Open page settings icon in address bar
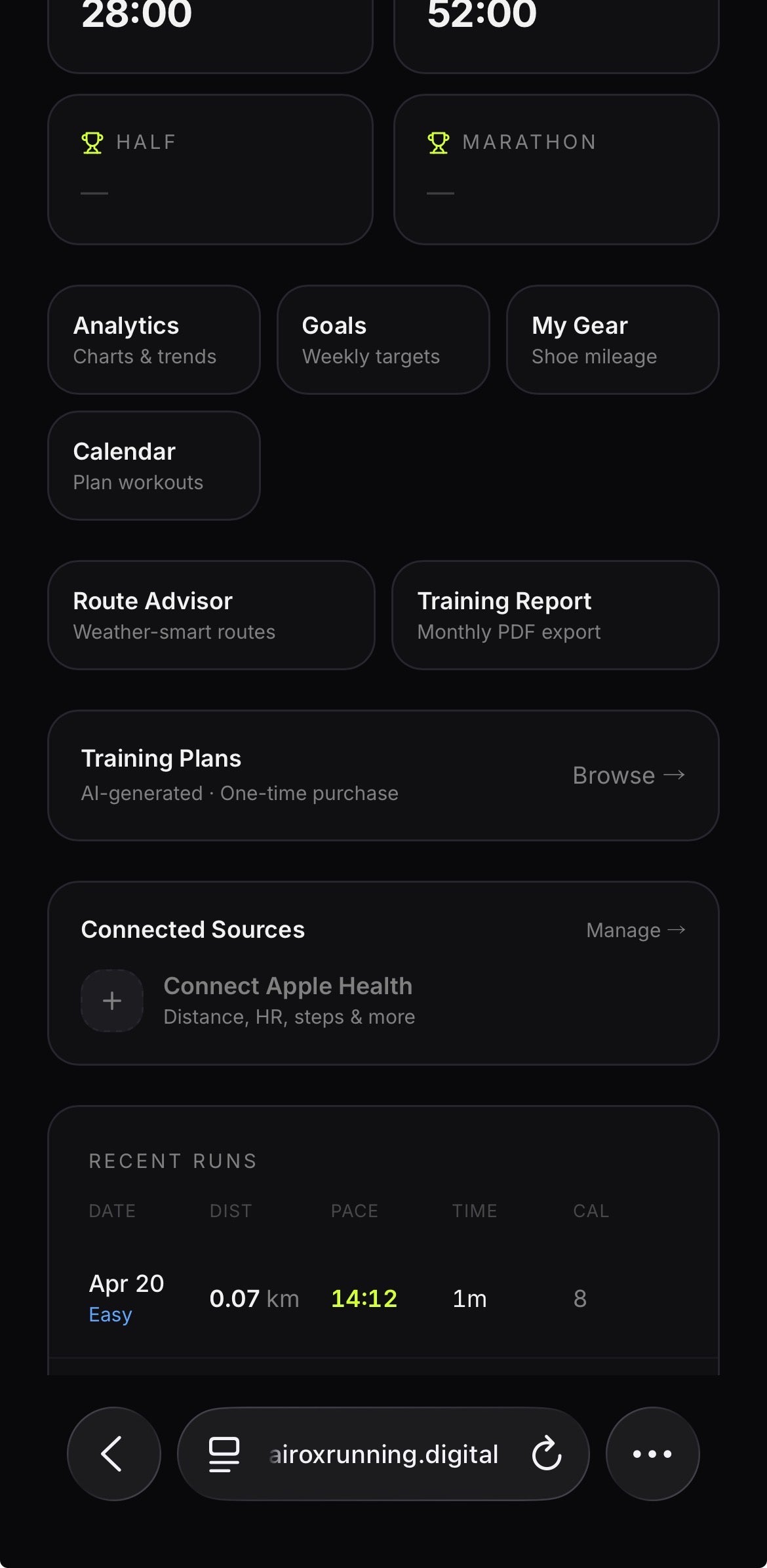767x1568 pixels. pos(224,1454)
